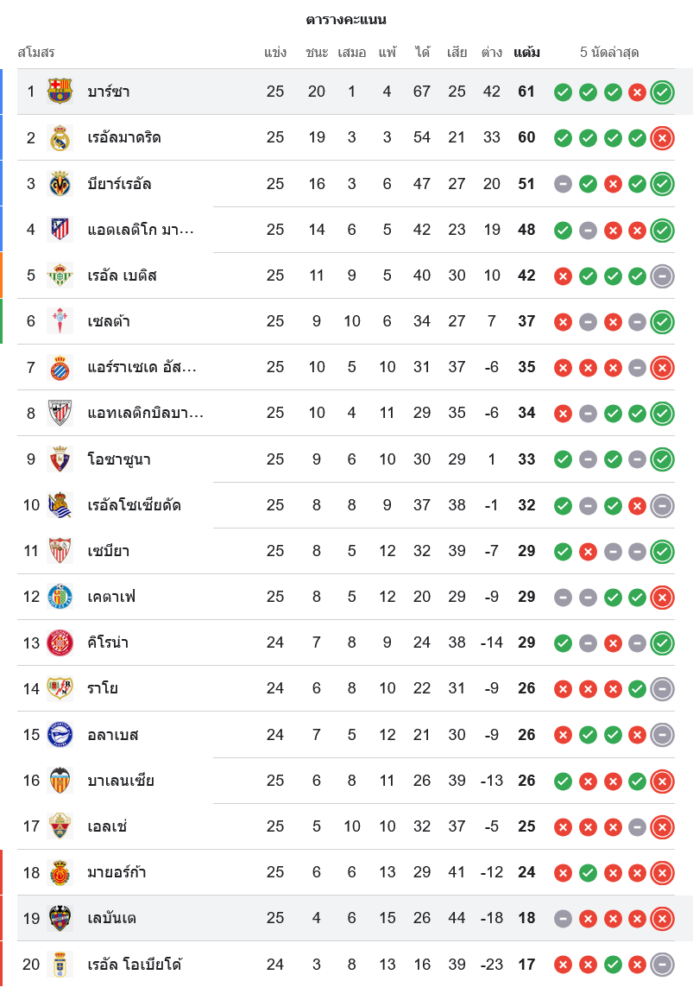Select the บียาร์เรอัล row

[120, 184]
